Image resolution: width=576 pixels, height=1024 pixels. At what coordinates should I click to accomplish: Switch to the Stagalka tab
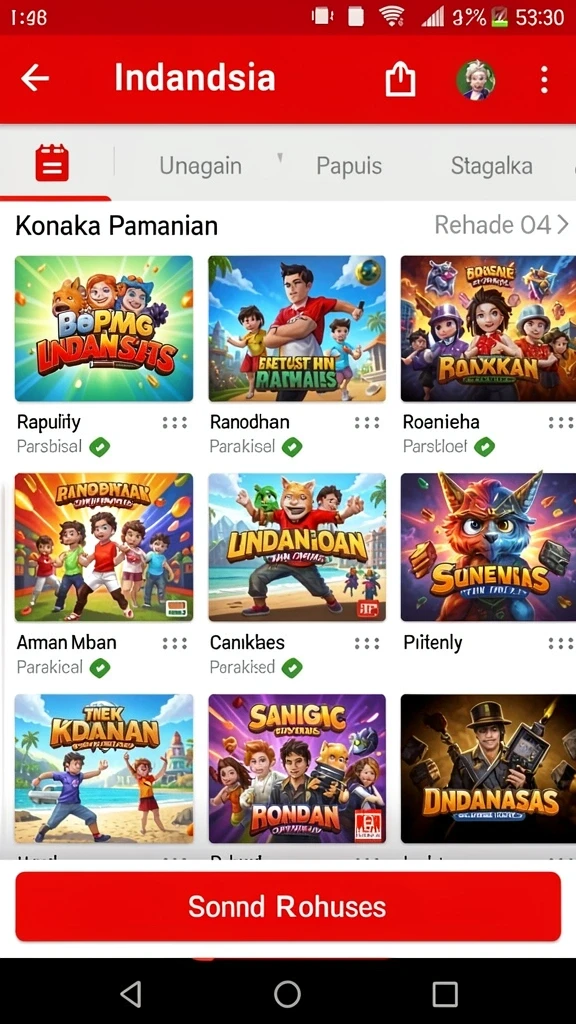point(492,166)
